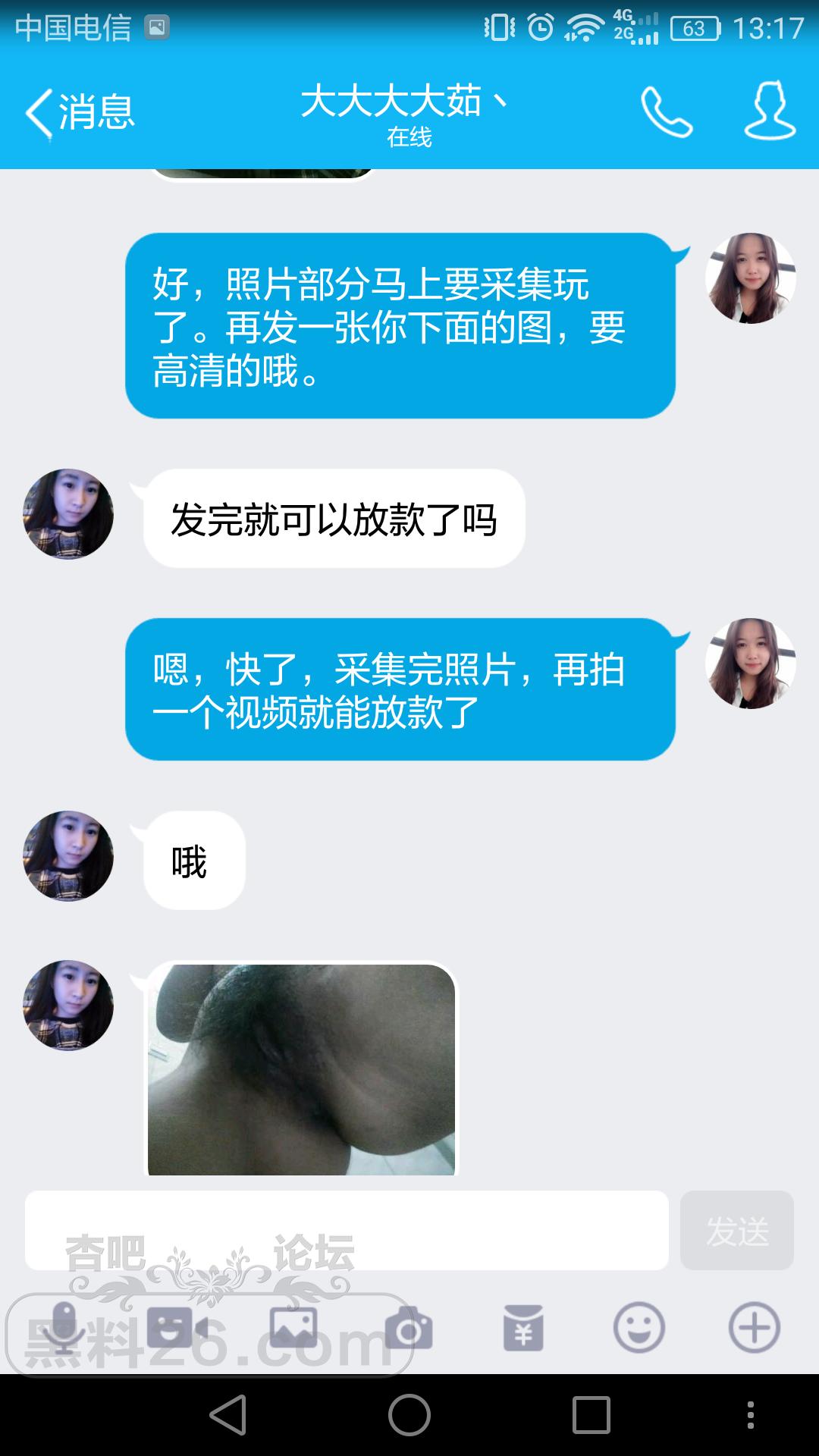The height and width of the screenshot is (1456, 819).
Task: Launch the camera to take a photo
Action: point(409,1328)
